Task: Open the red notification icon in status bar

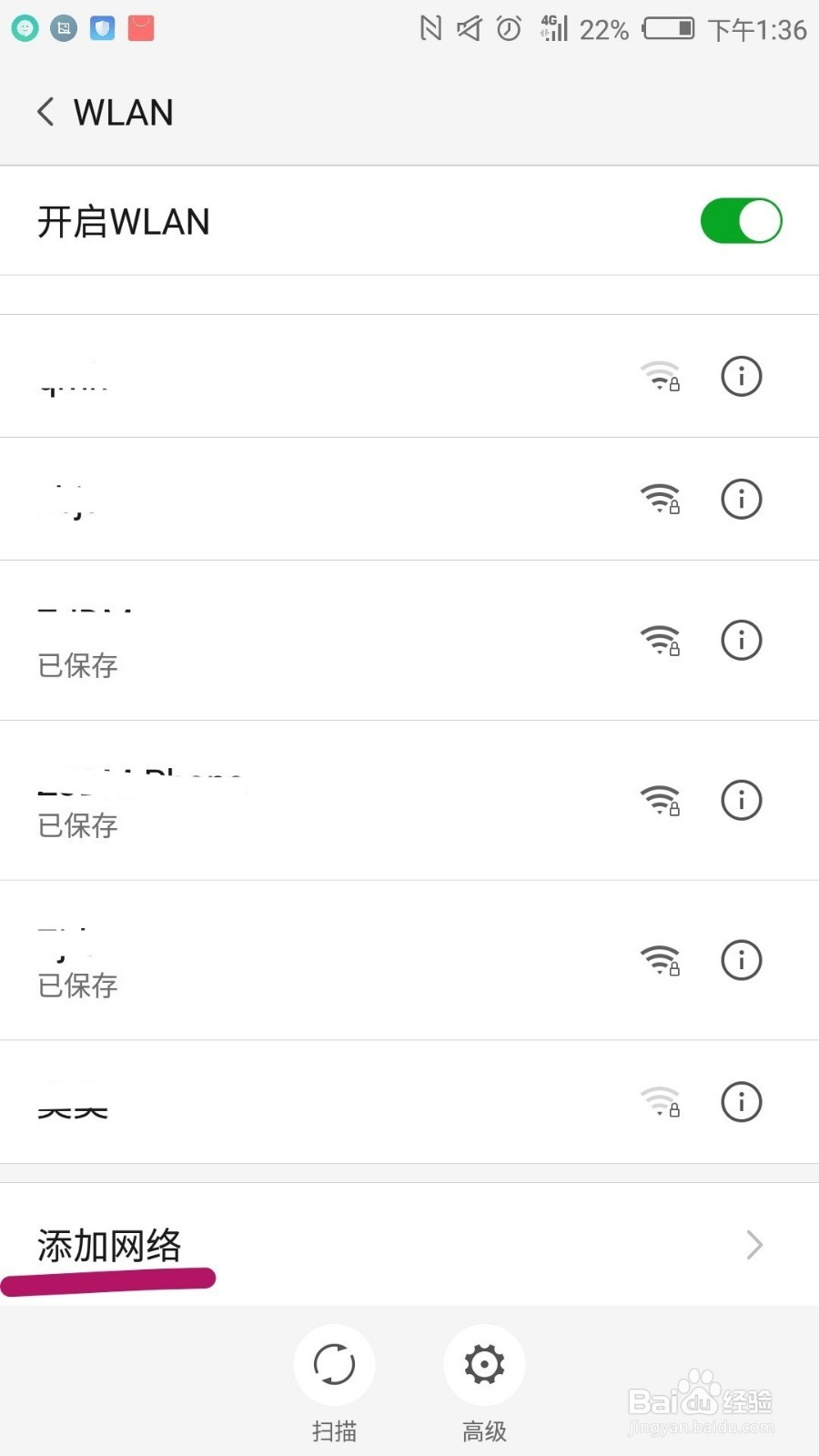Action: [140, 28]
